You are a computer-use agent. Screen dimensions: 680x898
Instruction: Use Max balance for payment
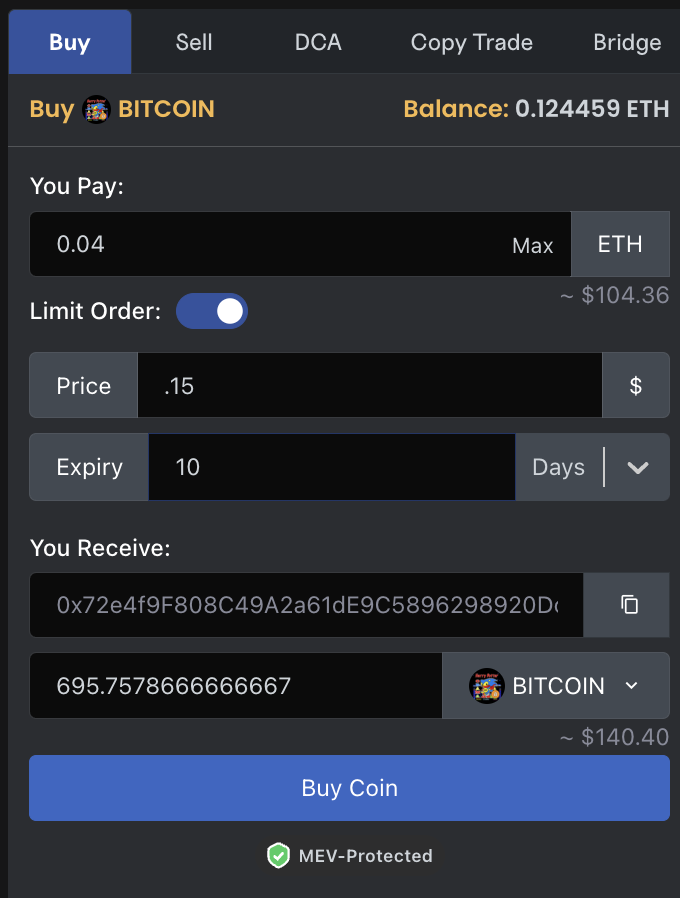tap(532, 245)
